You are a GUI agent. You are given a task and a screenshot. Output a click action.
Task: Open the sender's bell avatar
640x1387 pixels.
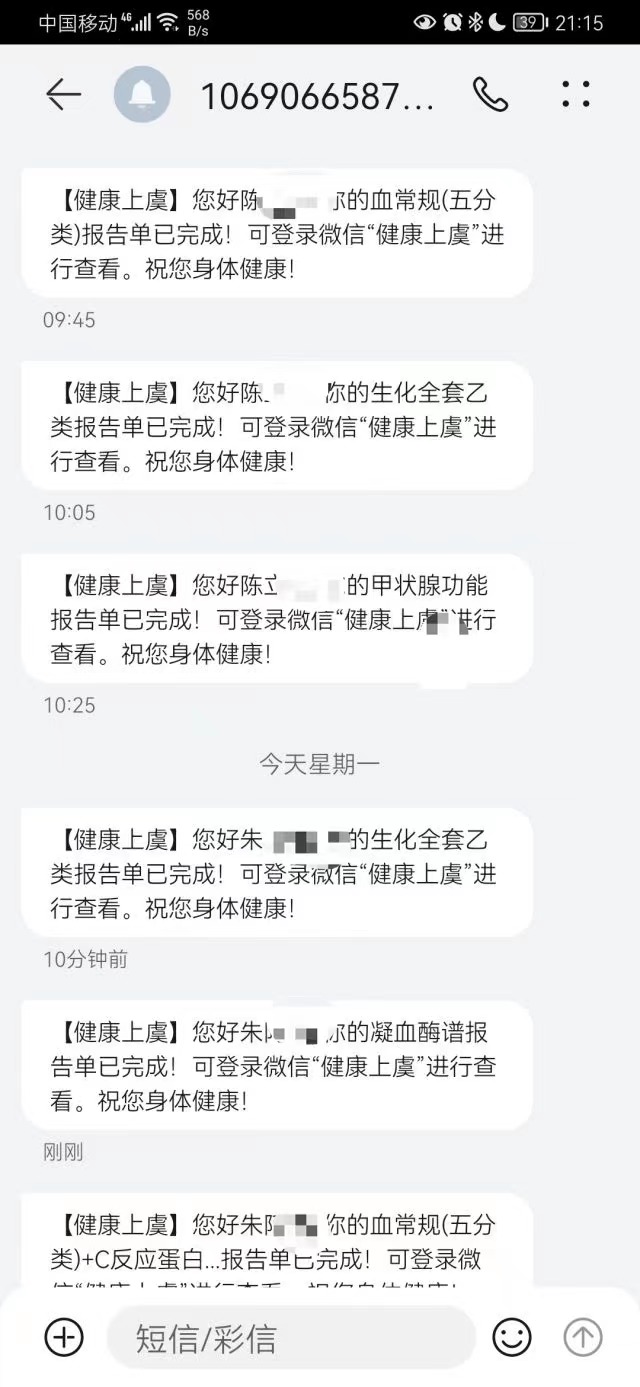coord(142,95)
